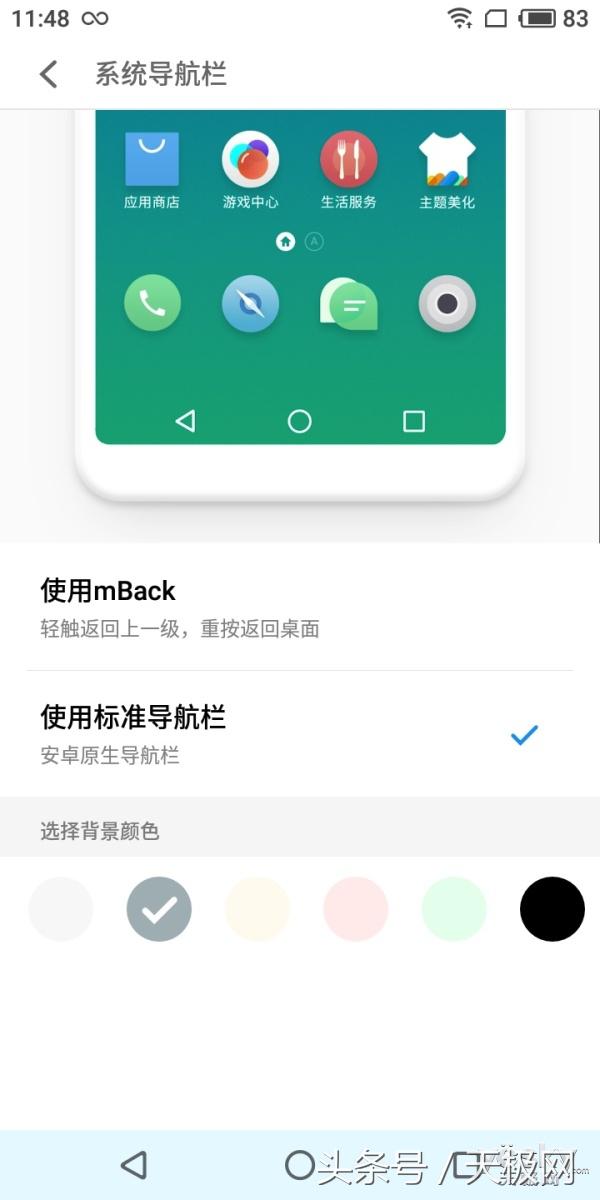Screen dimensions: 600x1200
Task: Go back from 系统导航栏 settings
Action: pos(48,74)
